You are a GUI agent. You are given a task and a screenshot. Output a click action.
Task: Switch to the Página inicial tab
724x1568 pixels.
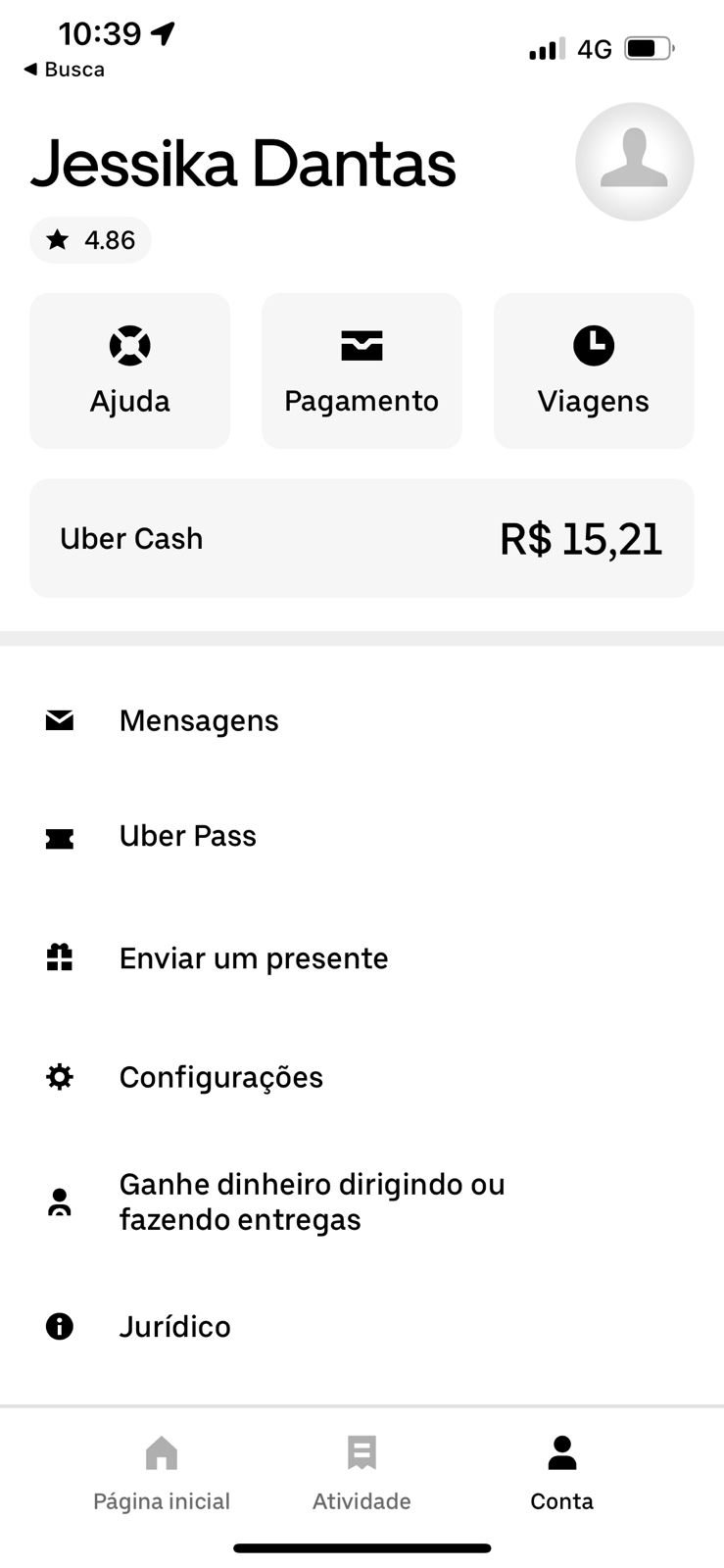coord(162,1473)
